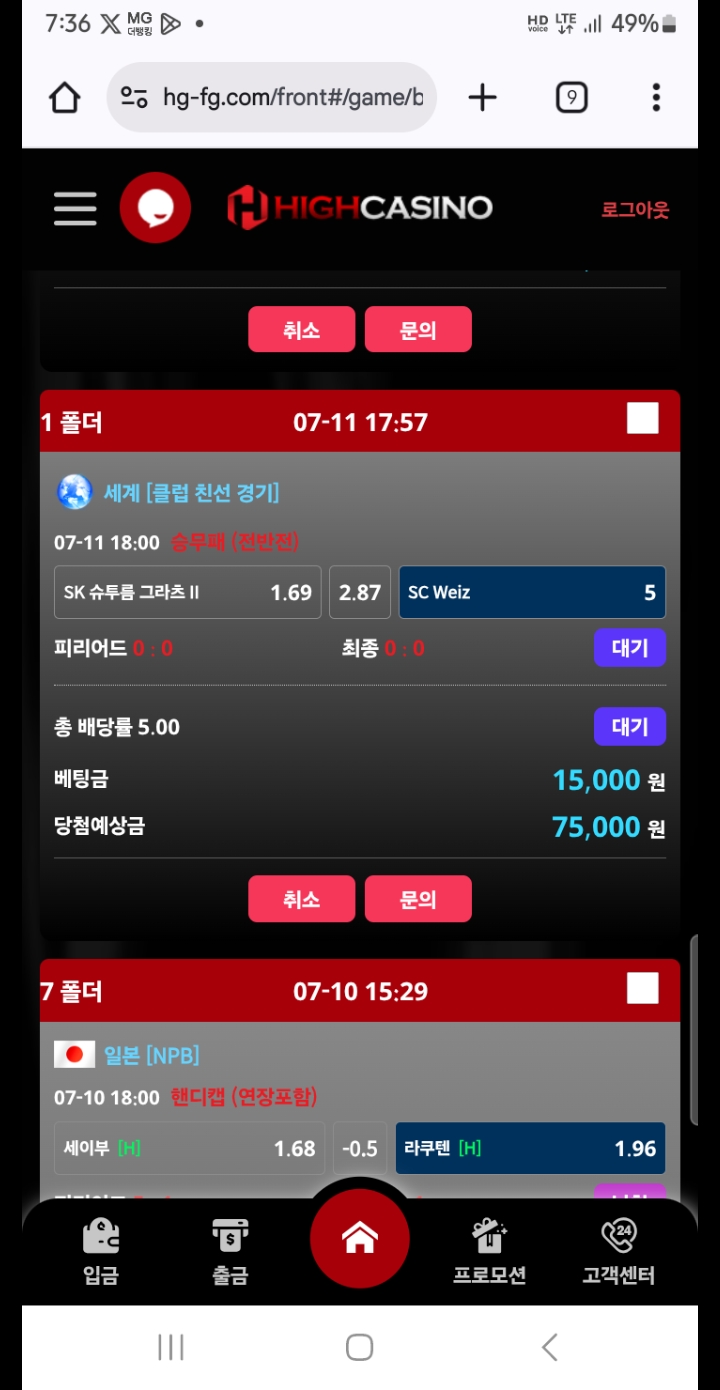This screenshot has width=720, height=1390.
Task: Open the 프로모션 tab
Action: pyautogui.click(x=489, y=1252)
